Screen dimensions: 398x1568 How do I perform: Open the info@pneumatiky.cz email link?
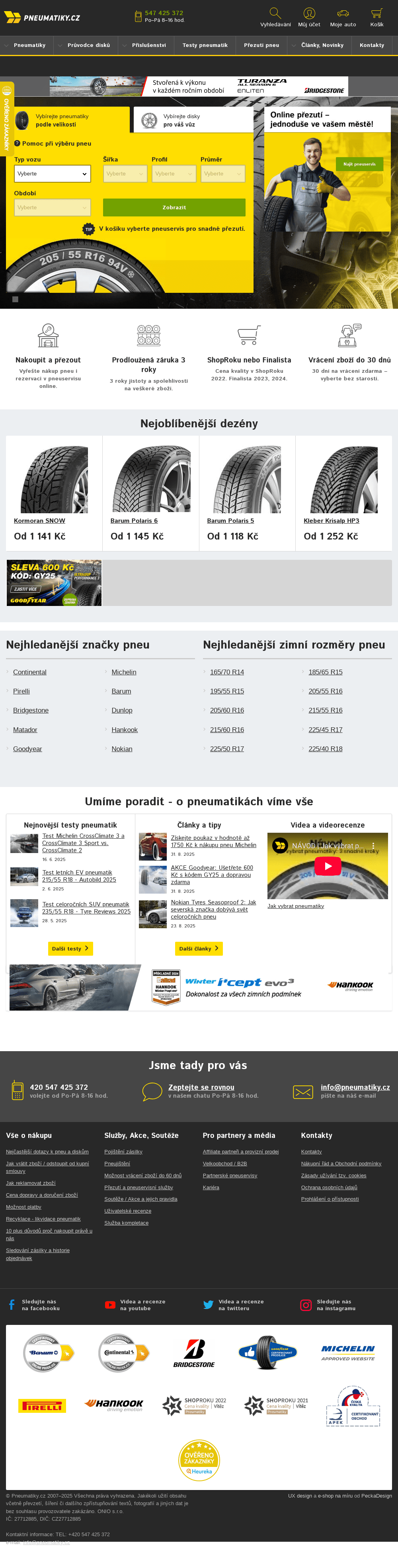click(355, 1087)
